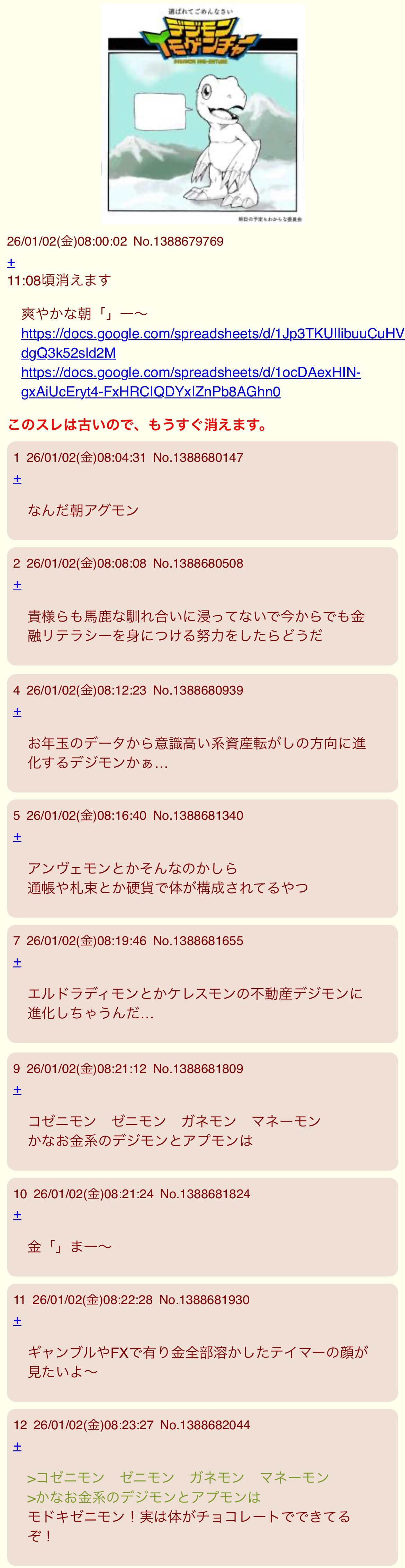Tap the plus link on reply 12

17,1446
